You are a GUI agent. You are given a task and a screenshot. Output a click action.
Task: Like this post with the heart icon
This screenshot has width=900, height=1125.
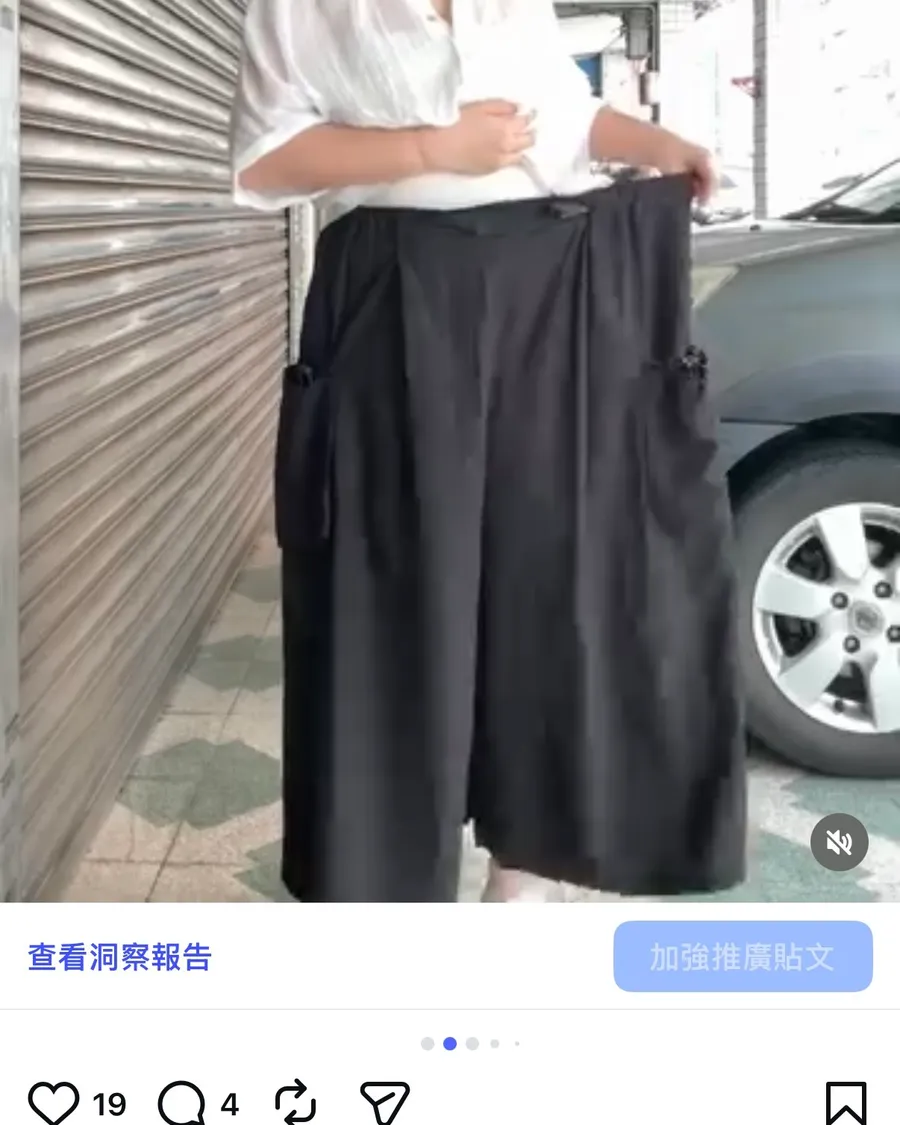[x=54, y=1103]
